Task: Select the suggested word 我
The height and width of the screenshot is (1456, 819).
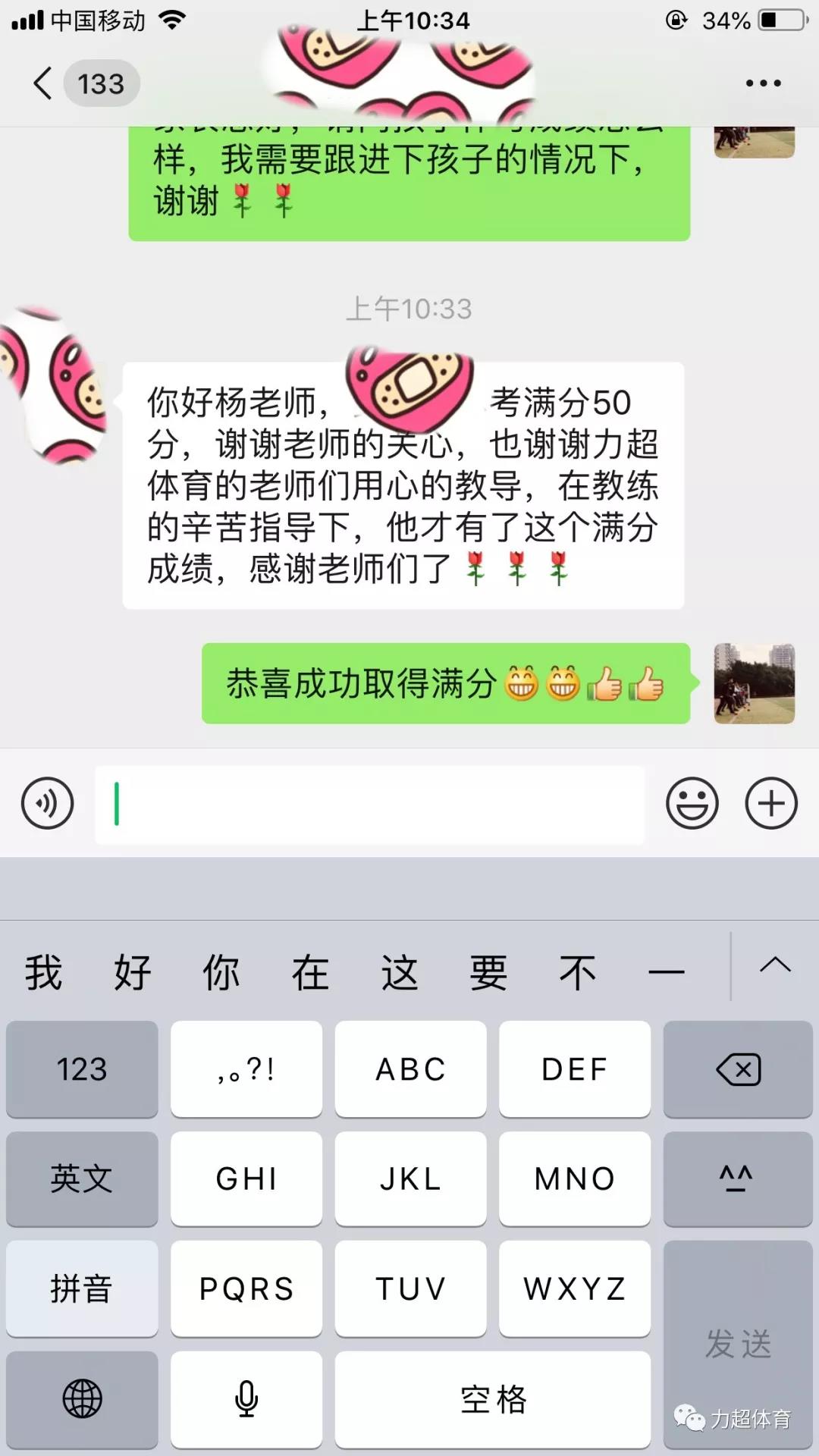Action: point(43,973)
